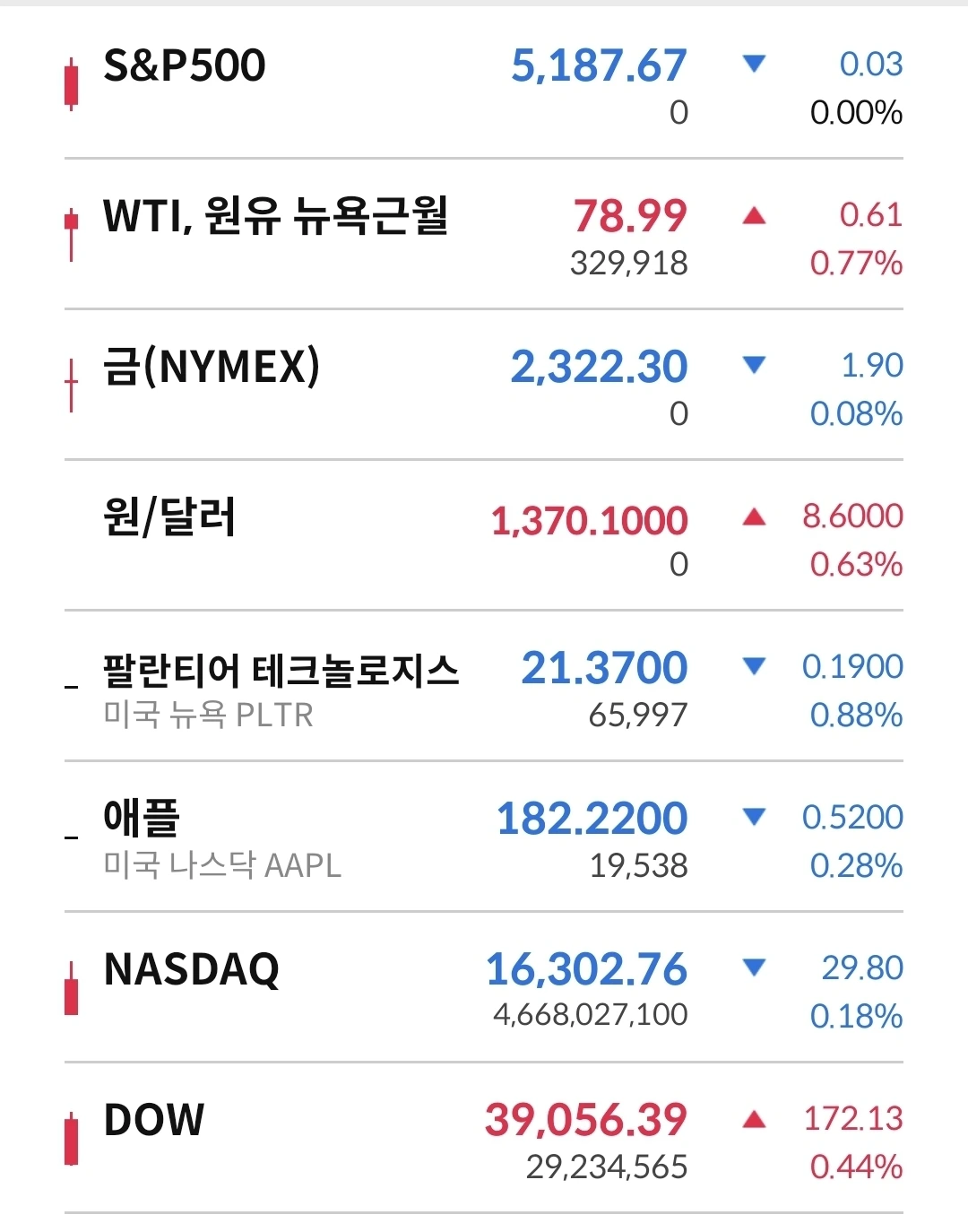Open the 원/달러 exchange rate row
The image size is (968, 1232).
(x=170, y=518)
